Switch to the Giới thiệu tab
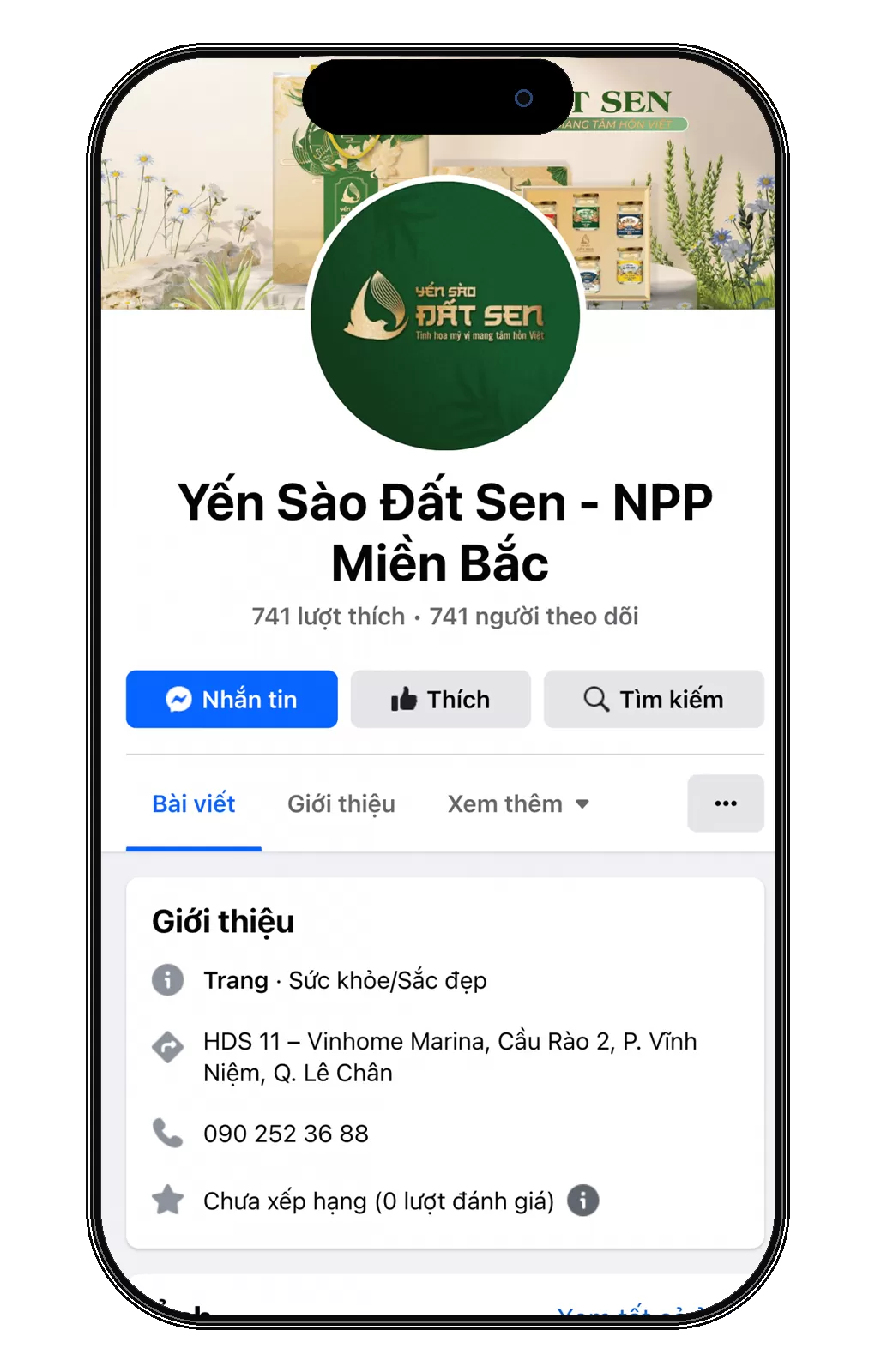 point(341,804)
